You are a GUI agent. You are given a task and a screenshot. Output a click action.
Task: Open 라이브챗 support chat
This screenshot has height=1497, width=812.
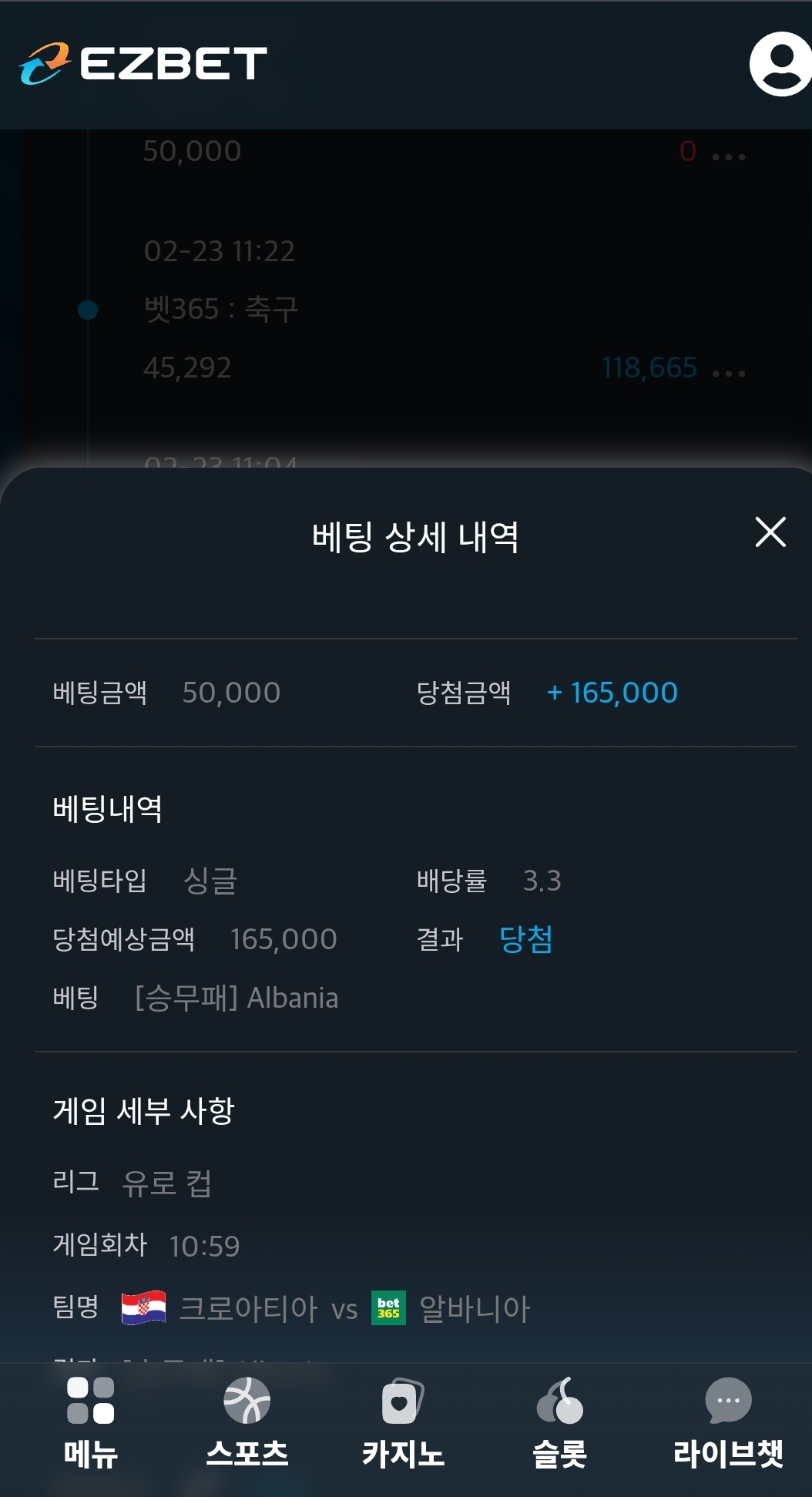[x=728, y=1422]
